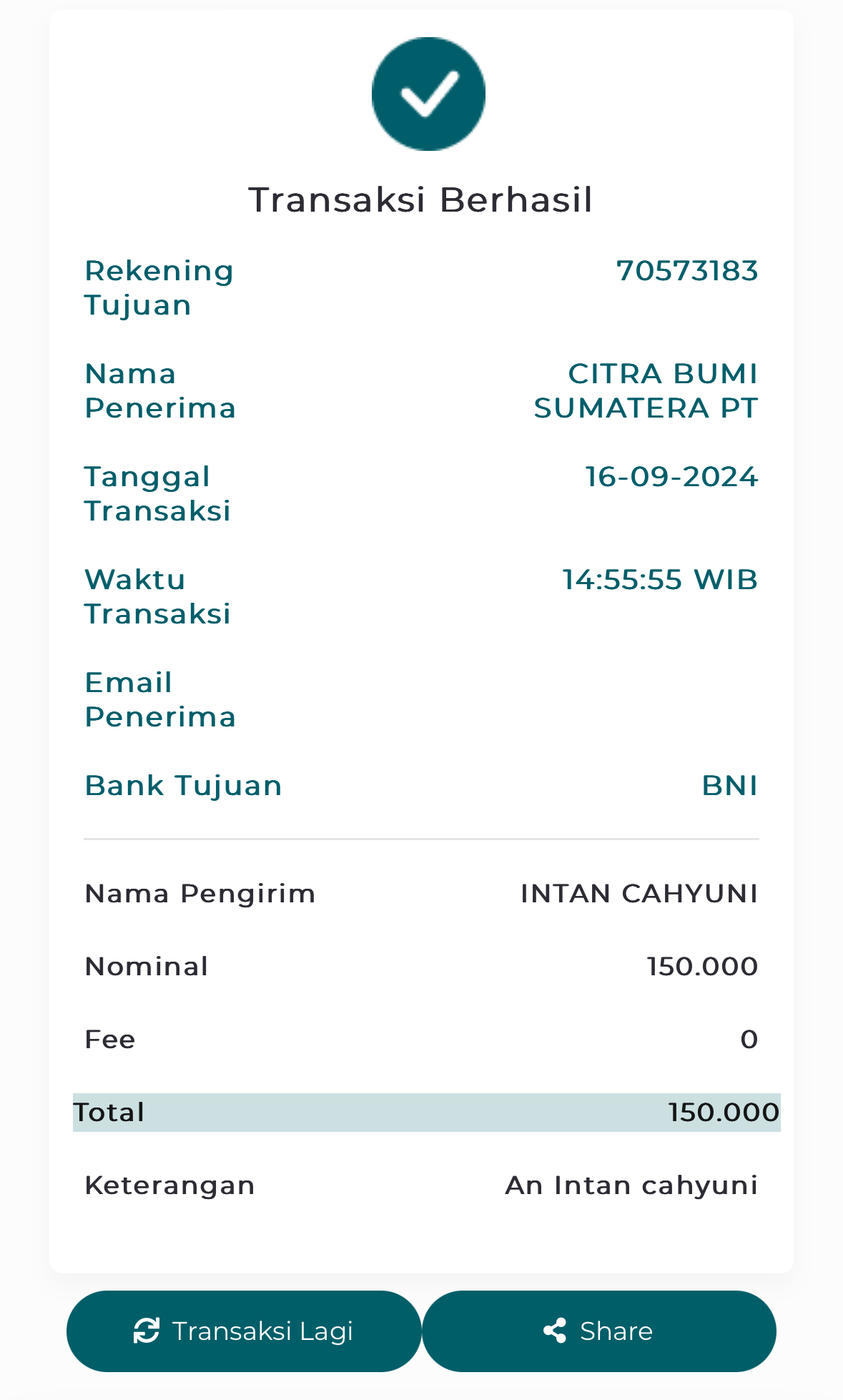Share the transaction receipt
Screen dimensions: 843x1400
(599, 1331)
